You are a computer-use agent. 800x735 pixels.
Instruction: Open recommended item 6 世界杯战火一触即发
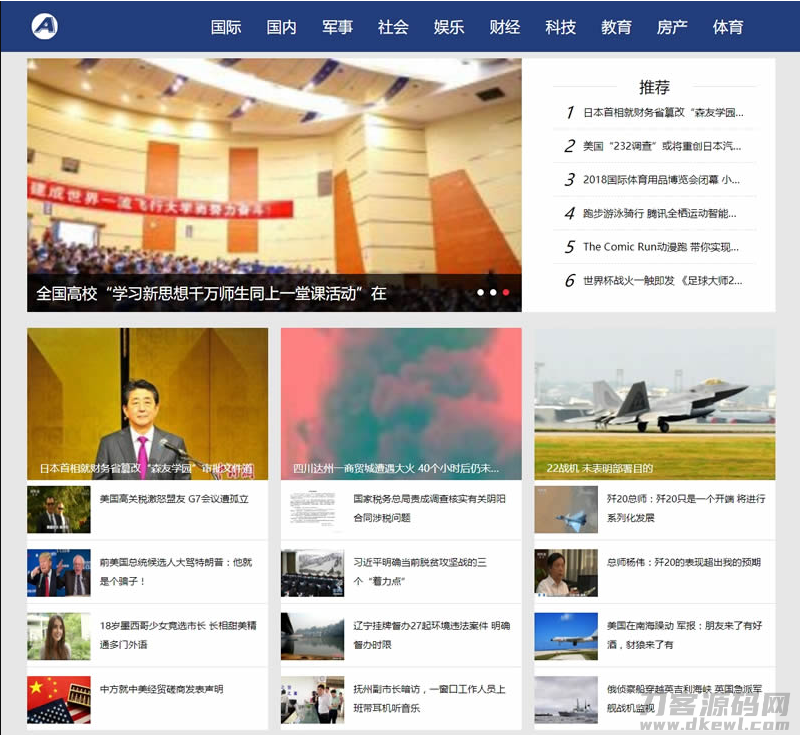pos(663,280)
